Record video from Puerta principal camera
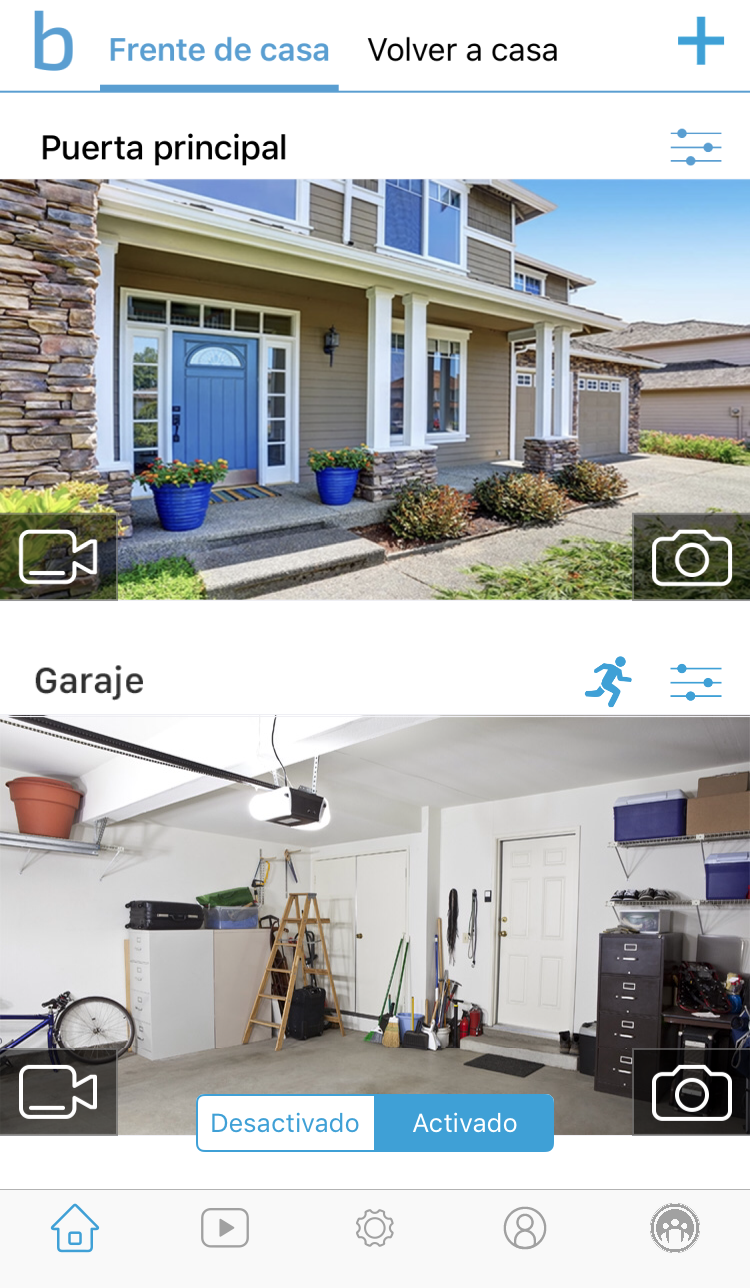Viewport: 750px width, 1288px height. [x=58, y=557]
